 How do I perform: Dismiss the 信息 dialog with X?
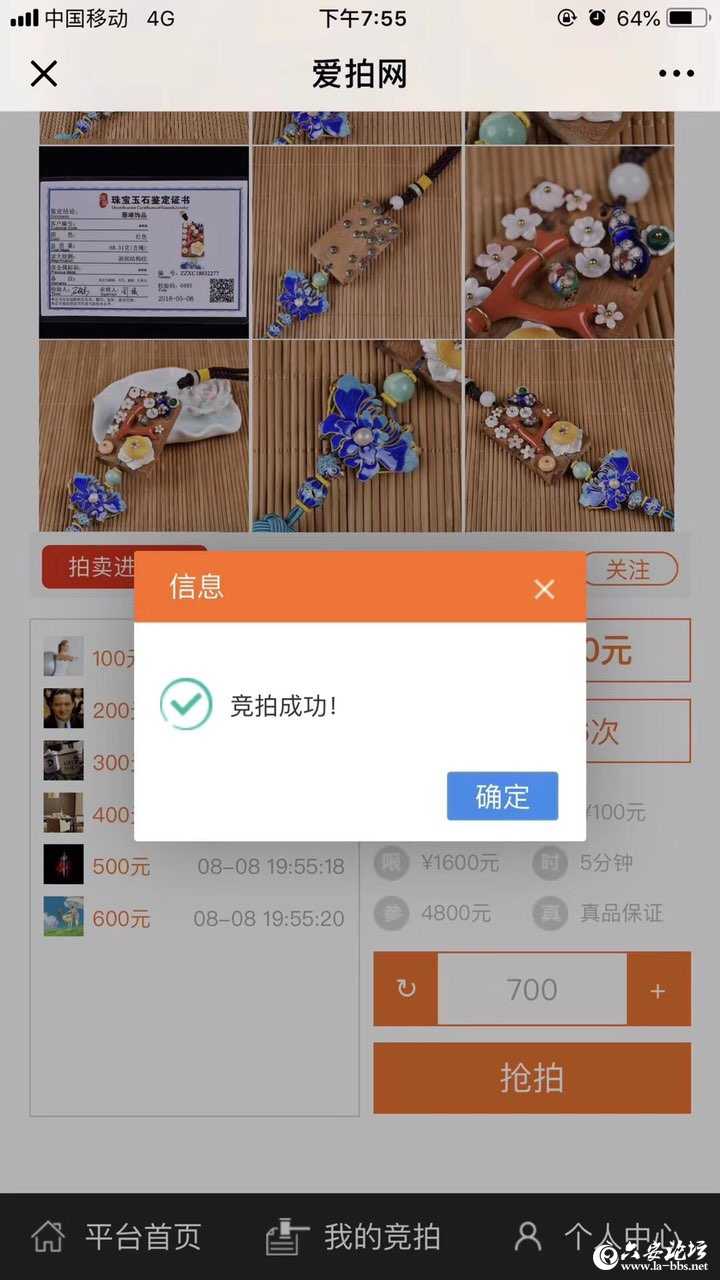click(x=544, y=589)
